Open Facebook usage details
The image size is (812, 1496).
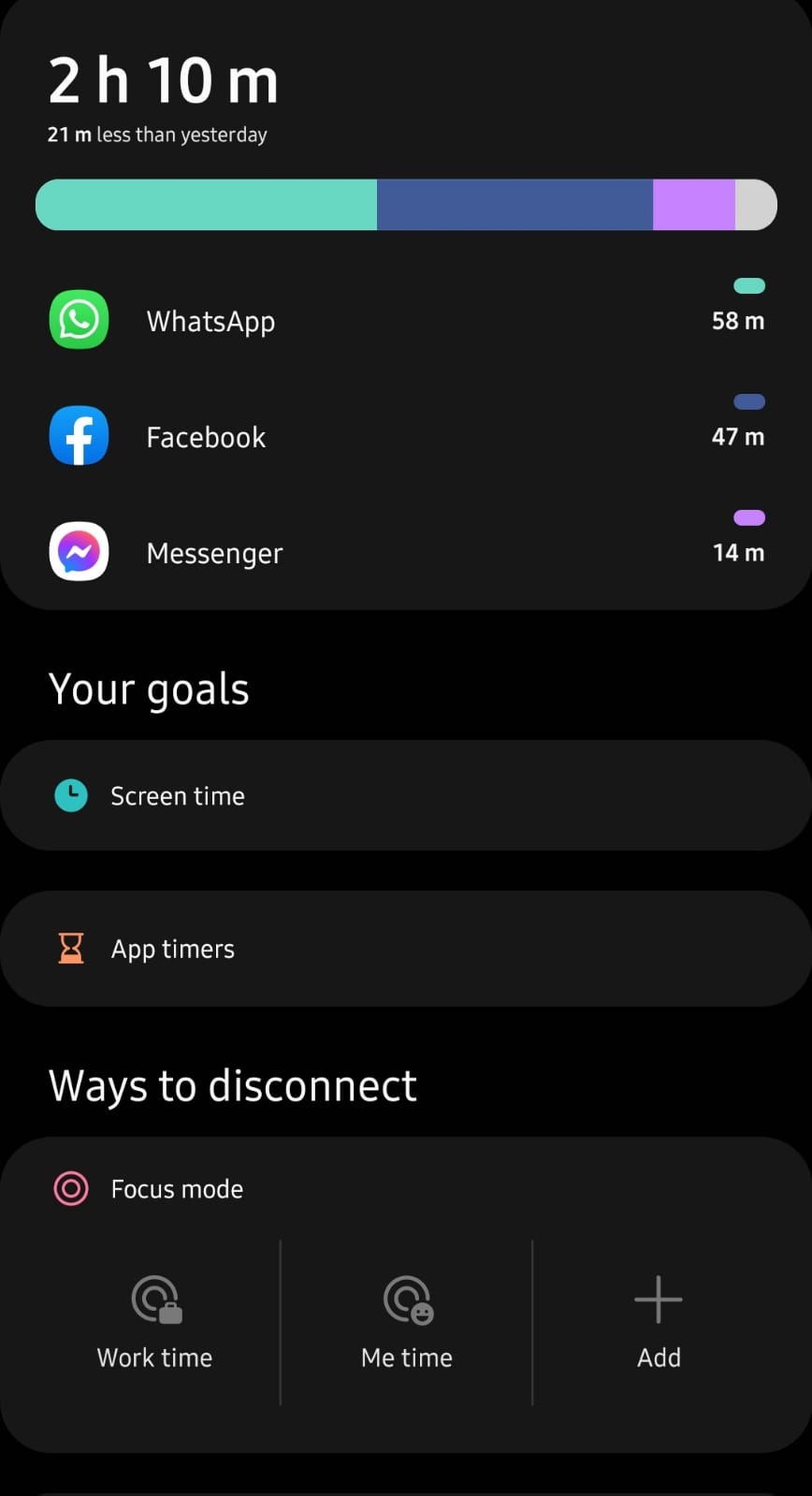[x=405, y=437]
